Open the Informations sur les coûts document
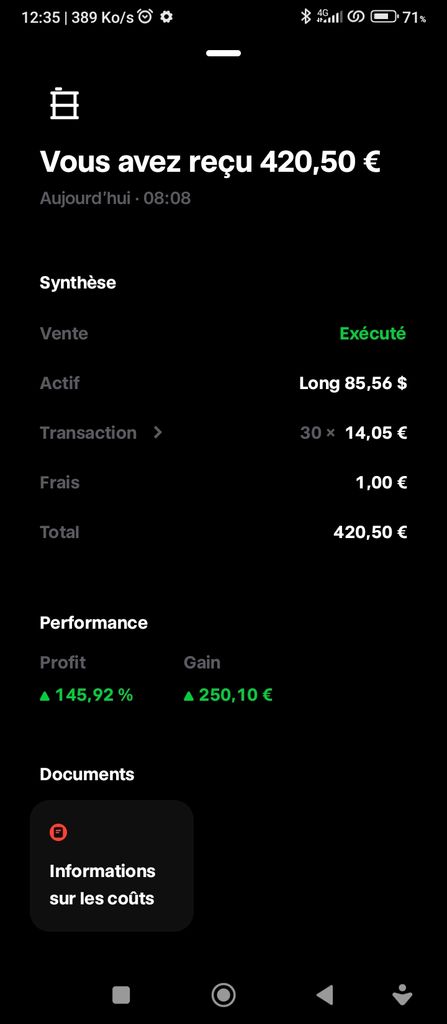Screen dimensions: 447x1024 [x=112, y=865]
